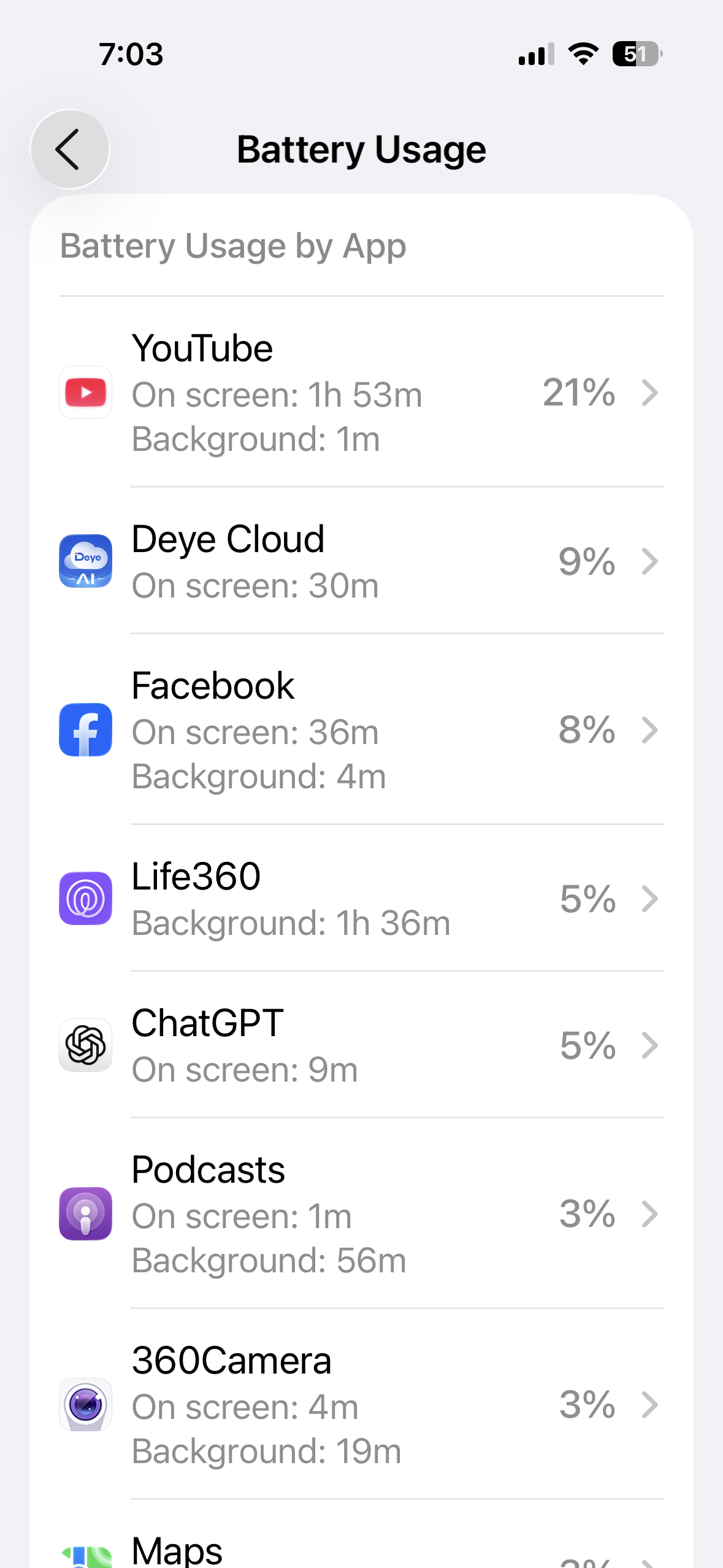Open YouTube battery usage details

(x=361, y=393)
